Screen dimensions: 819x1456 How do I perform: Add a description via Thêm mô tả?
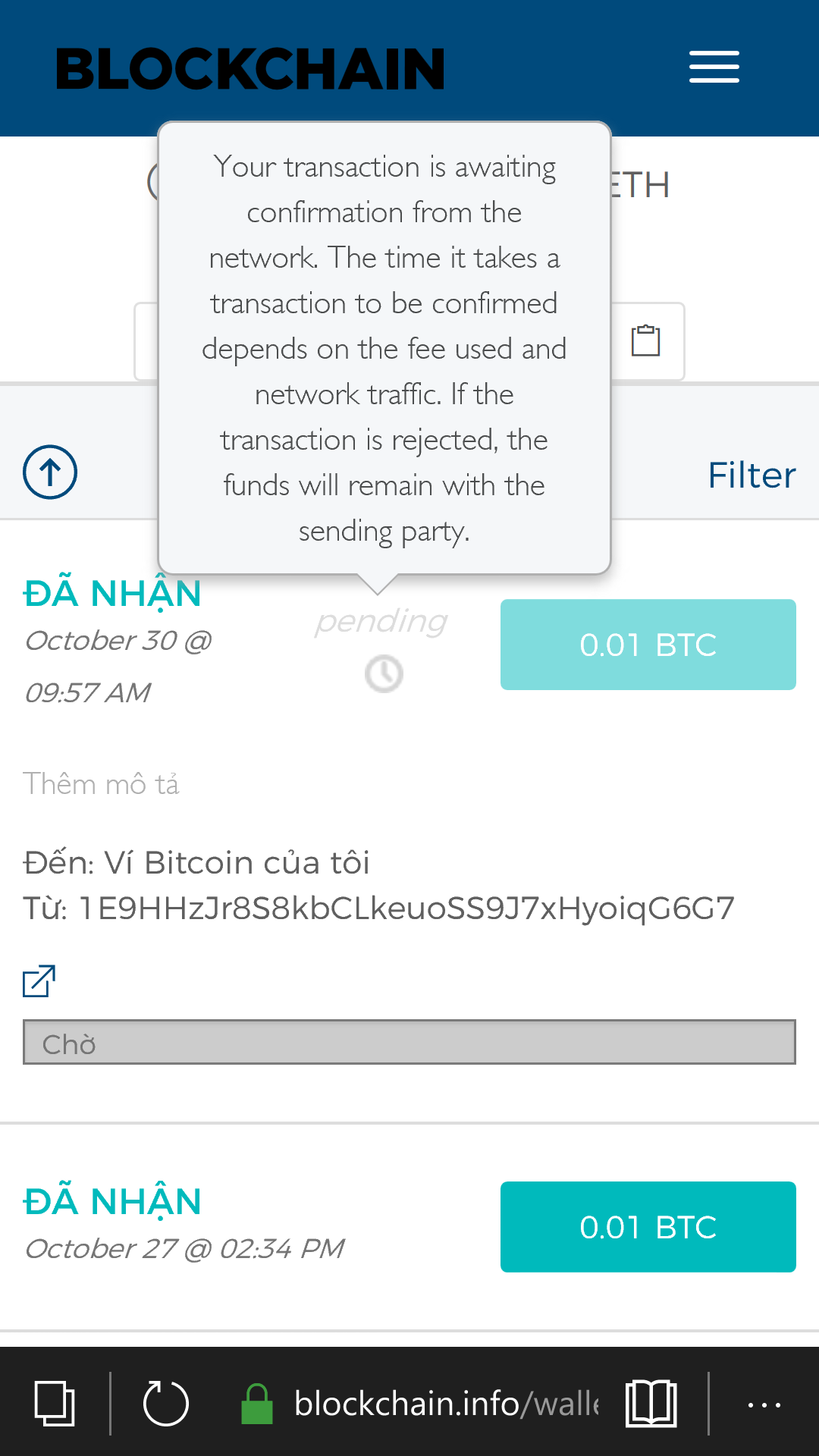pos(101,784)
